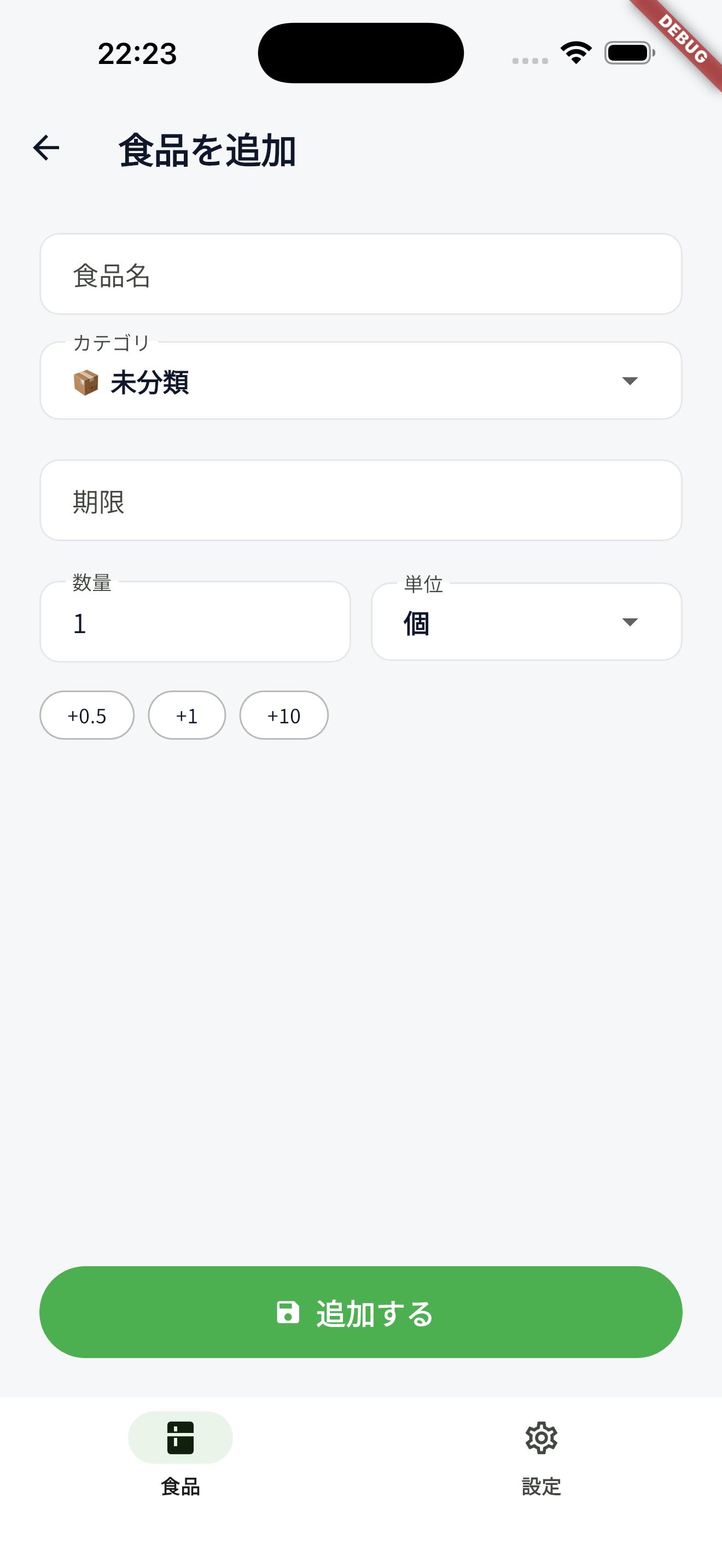Tap the Wi-Fi icon in the status bar
Screen dimensions: 722x1568
tap(574, 54)
